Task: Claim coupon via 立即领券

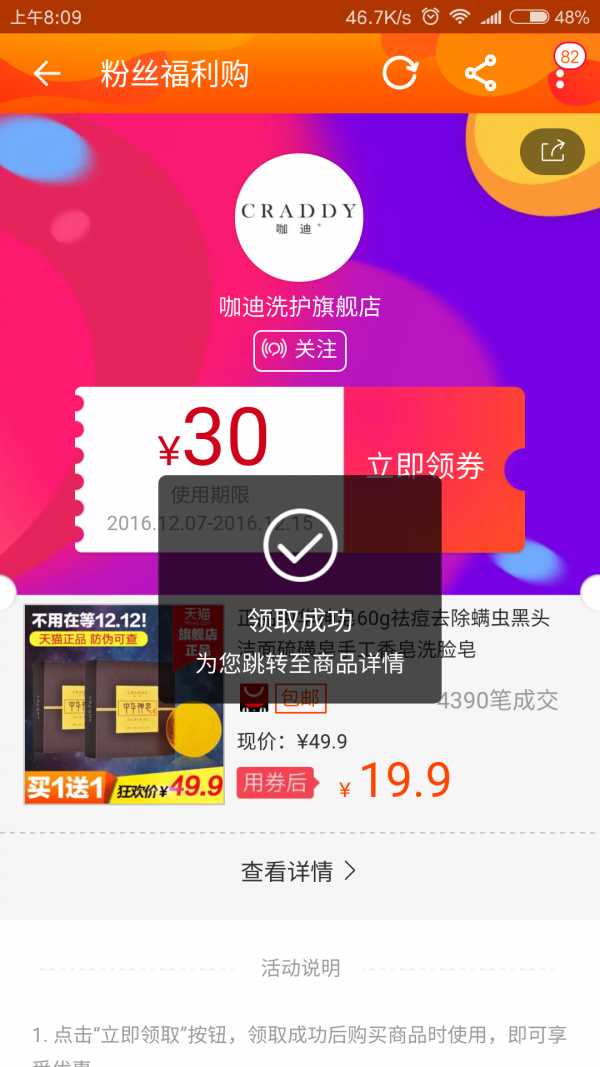Action: point(426,465)
